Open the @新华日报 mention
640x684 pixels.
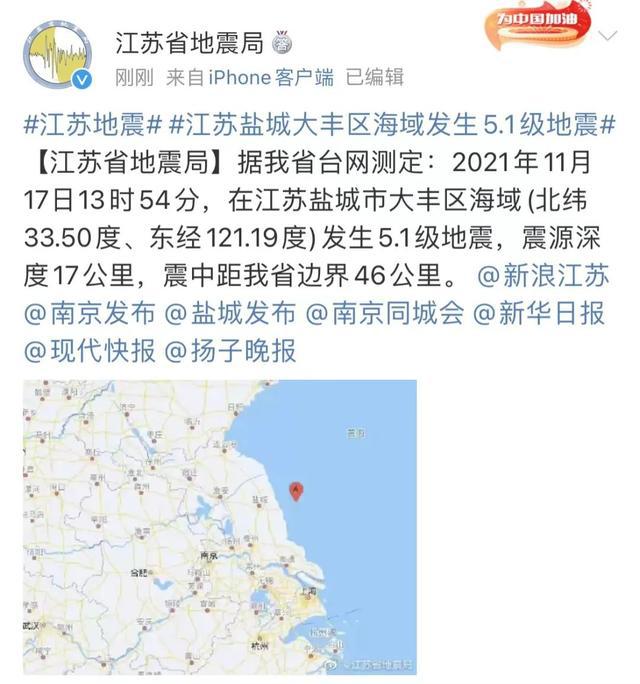coord(539,313)
